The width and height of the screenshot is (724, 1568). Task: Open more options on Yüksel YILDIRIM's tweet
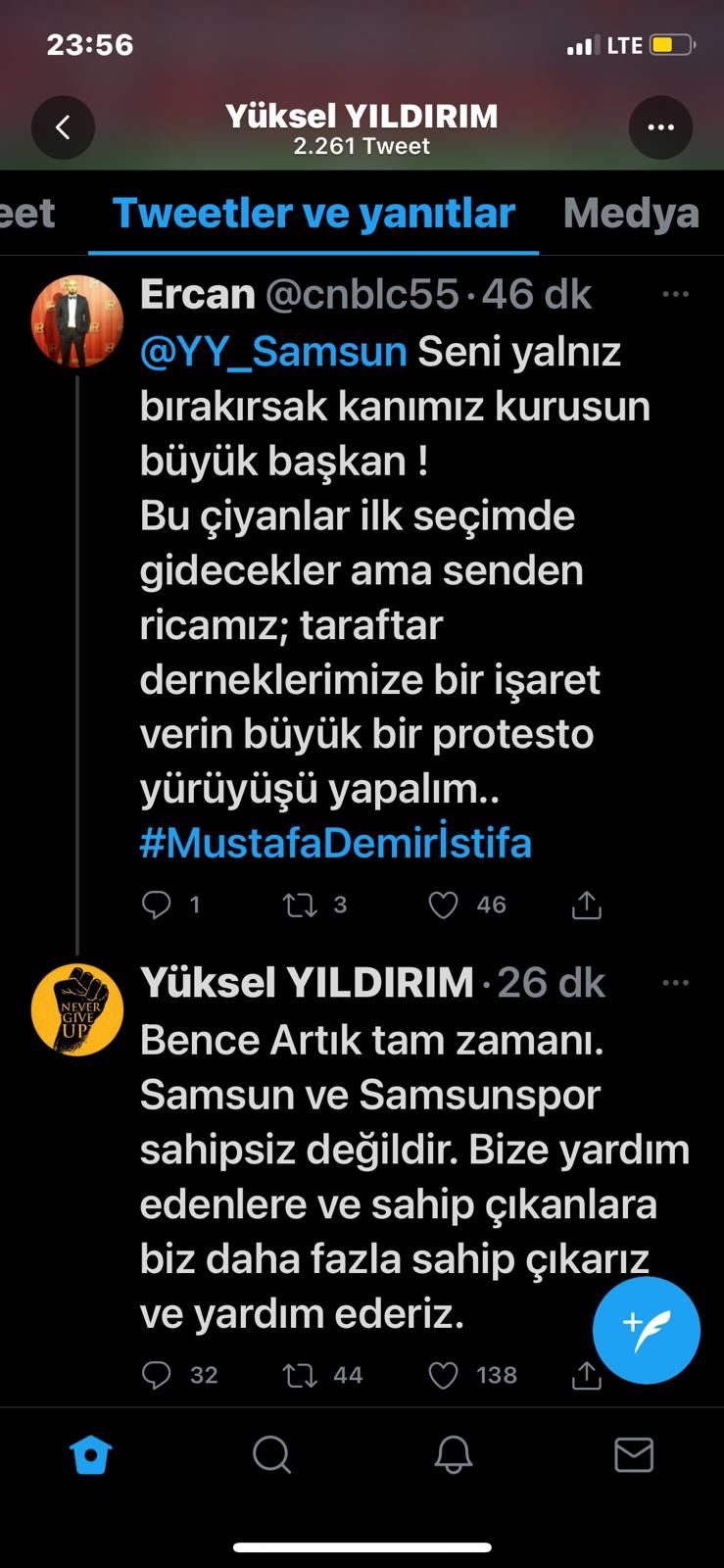[676, 983]
